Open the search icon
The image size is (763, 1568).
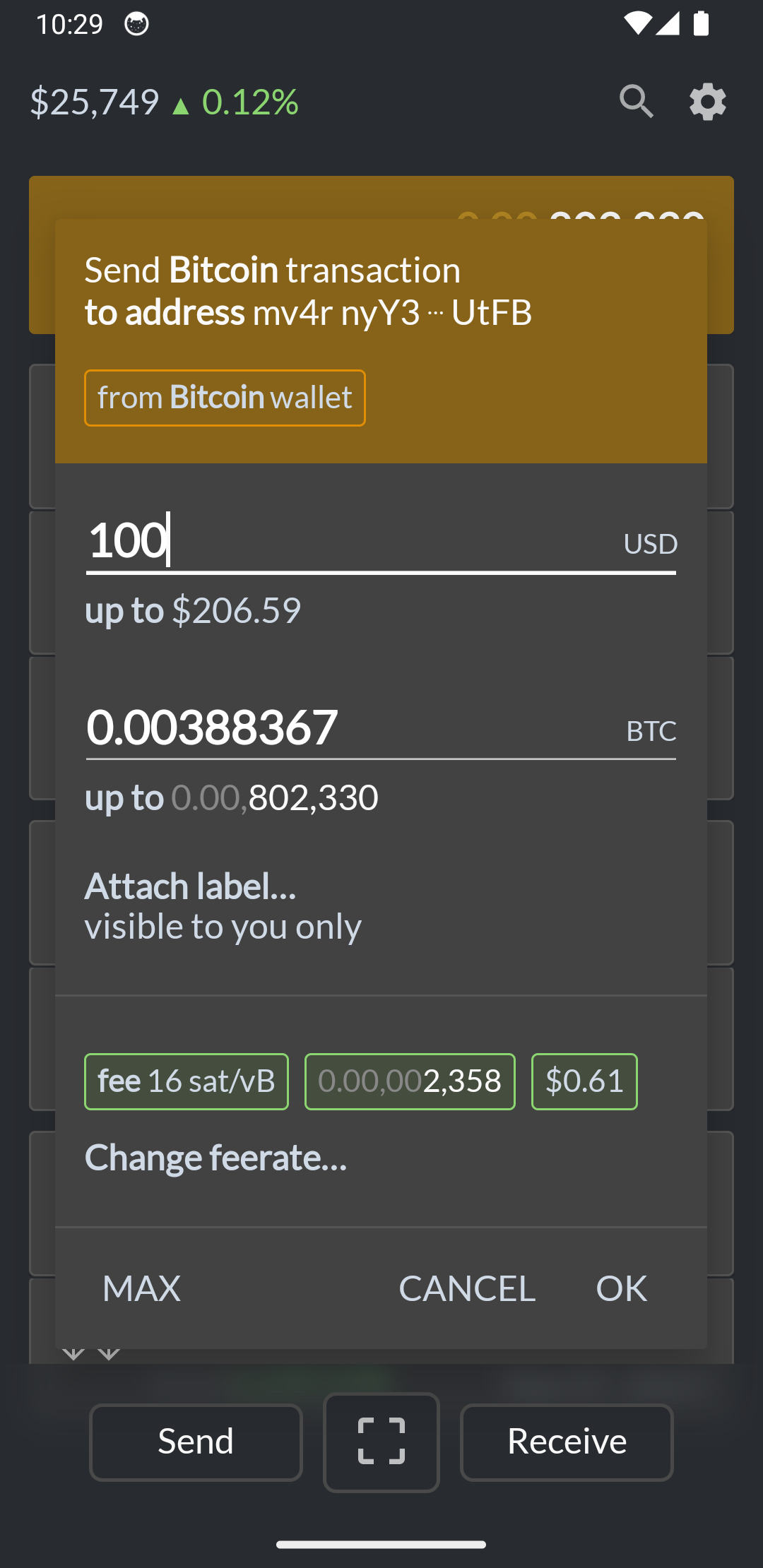click(636, 102)
